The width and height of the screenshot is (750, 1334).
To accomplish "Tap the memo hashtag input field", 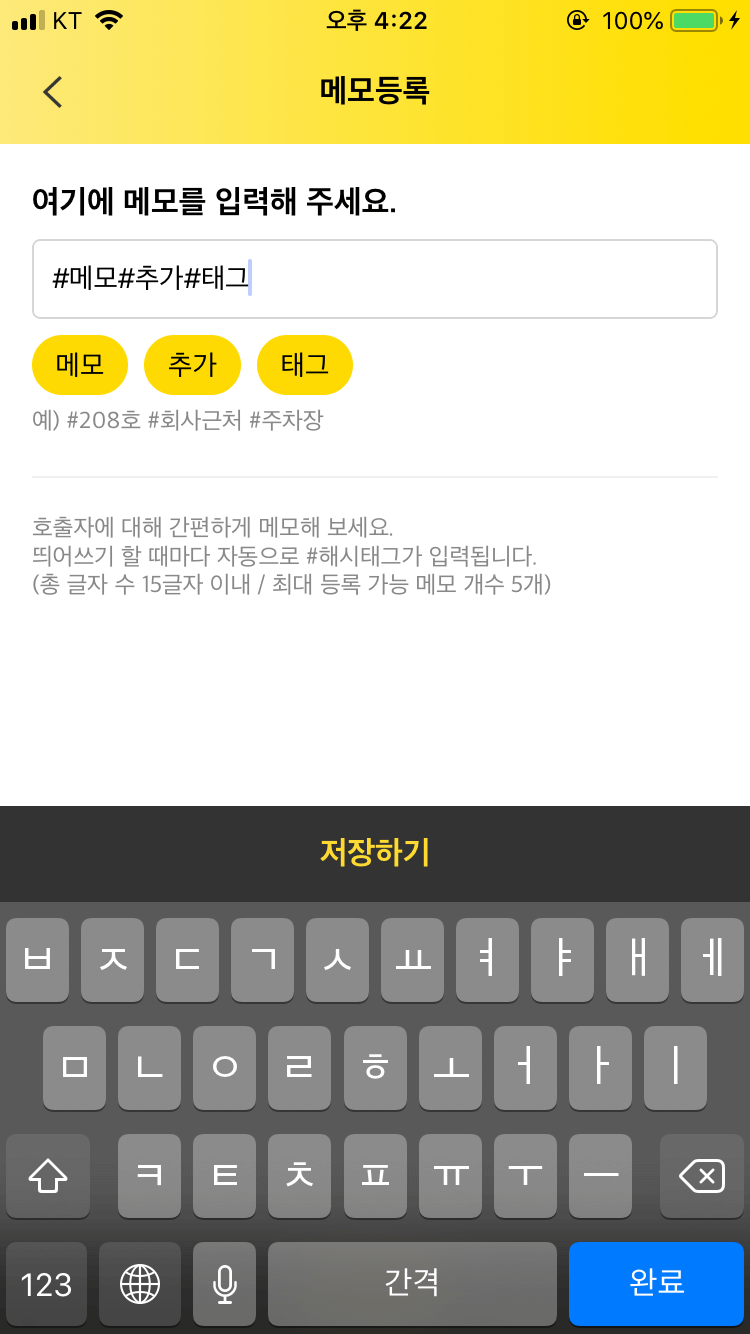I will coord(375,279).
